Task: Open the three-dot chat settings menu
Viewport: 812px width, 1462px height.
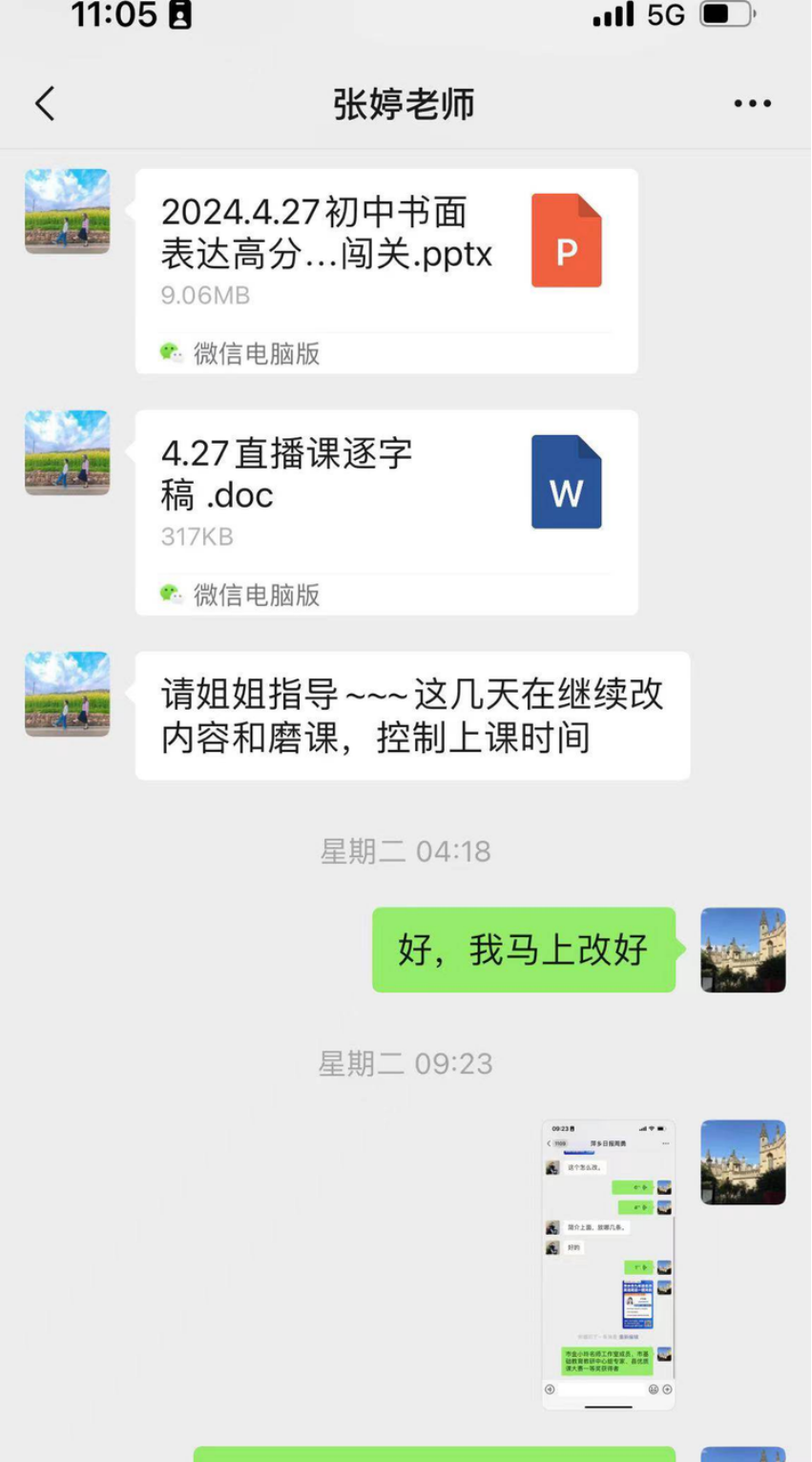Action: (751, 102)
